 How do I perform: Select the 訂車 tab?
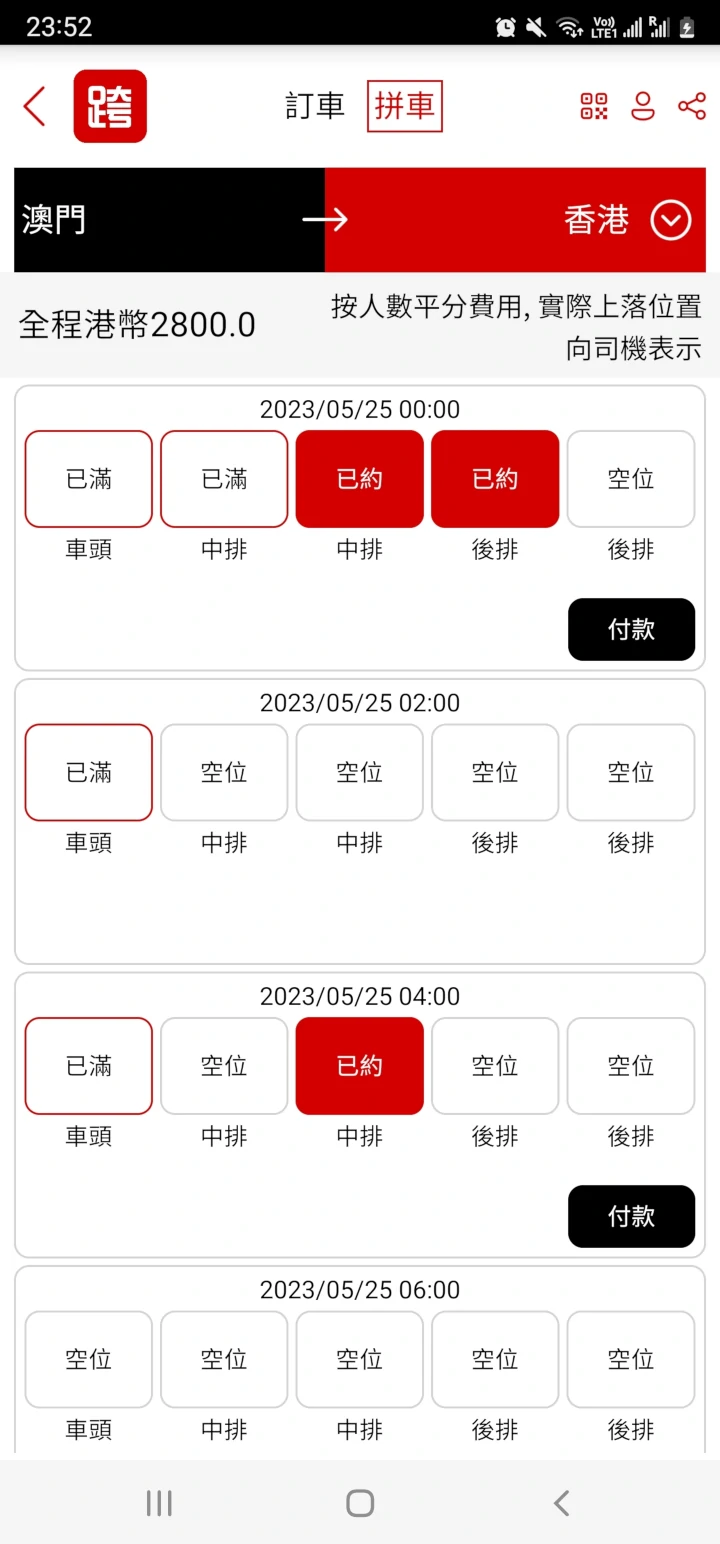(315, 105)
